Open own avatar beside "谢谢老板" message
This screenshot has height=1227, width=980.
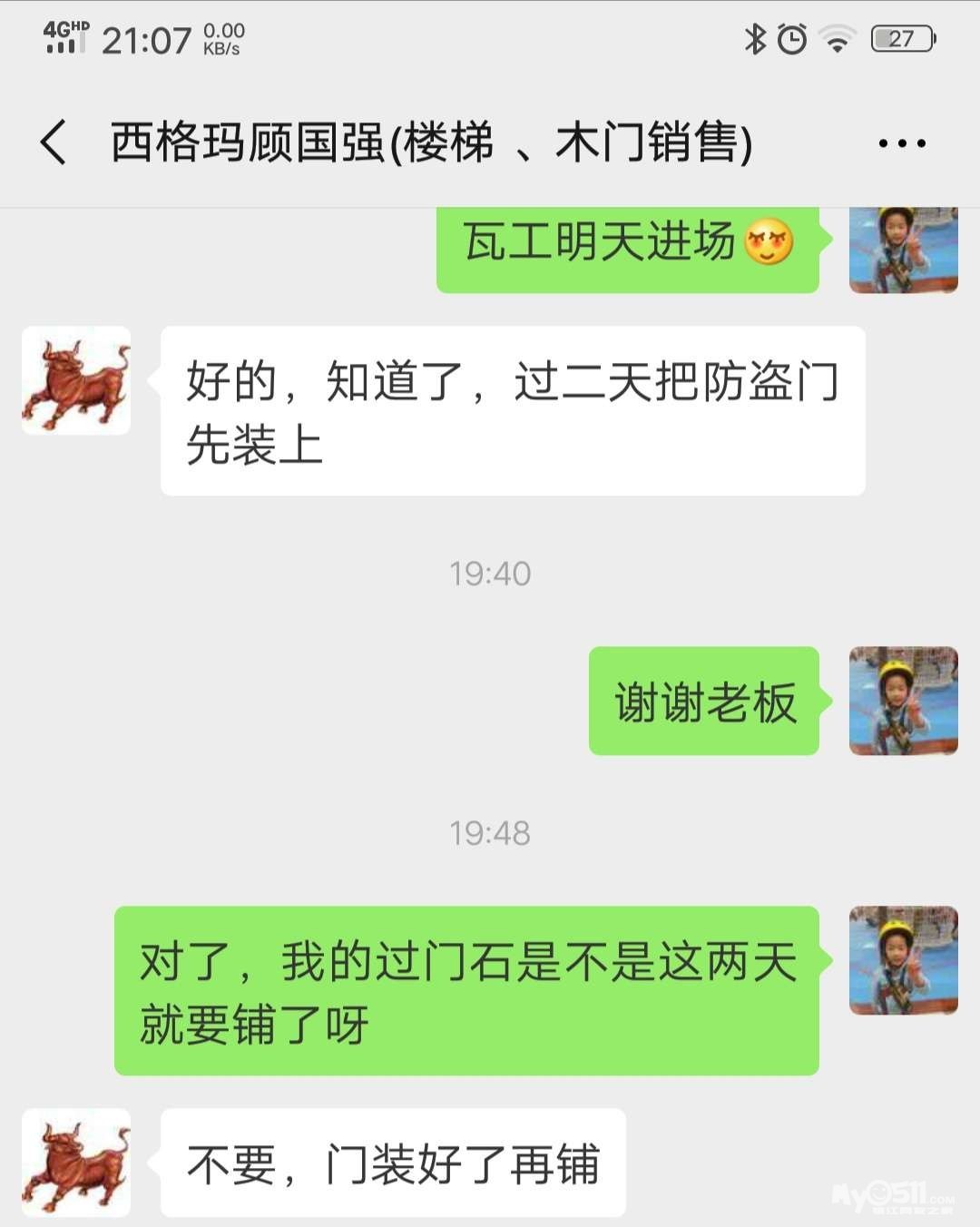tap(903, 701)
